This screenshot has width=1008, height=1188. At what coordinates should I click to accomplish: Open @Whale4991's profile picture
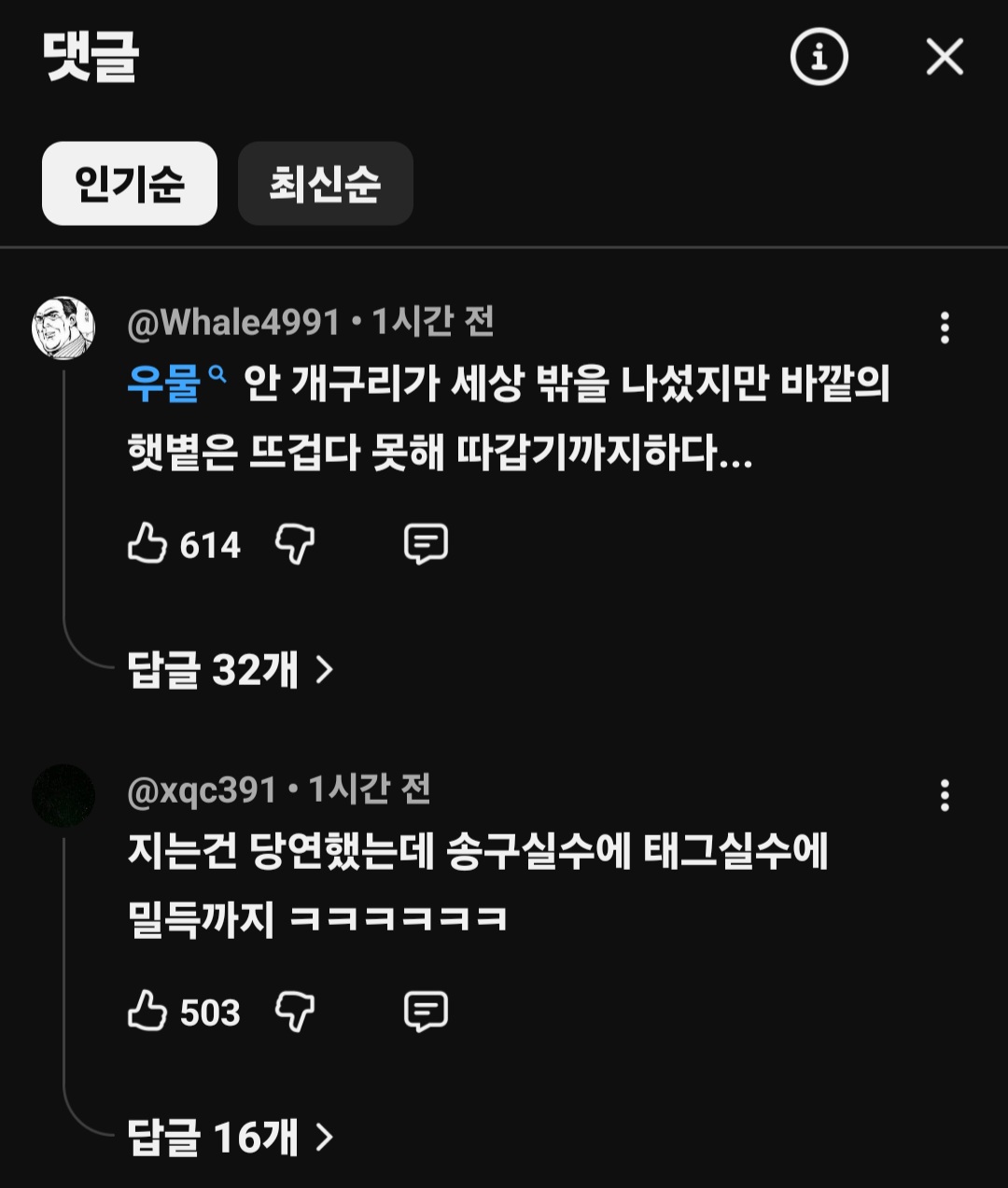(63, 328)
